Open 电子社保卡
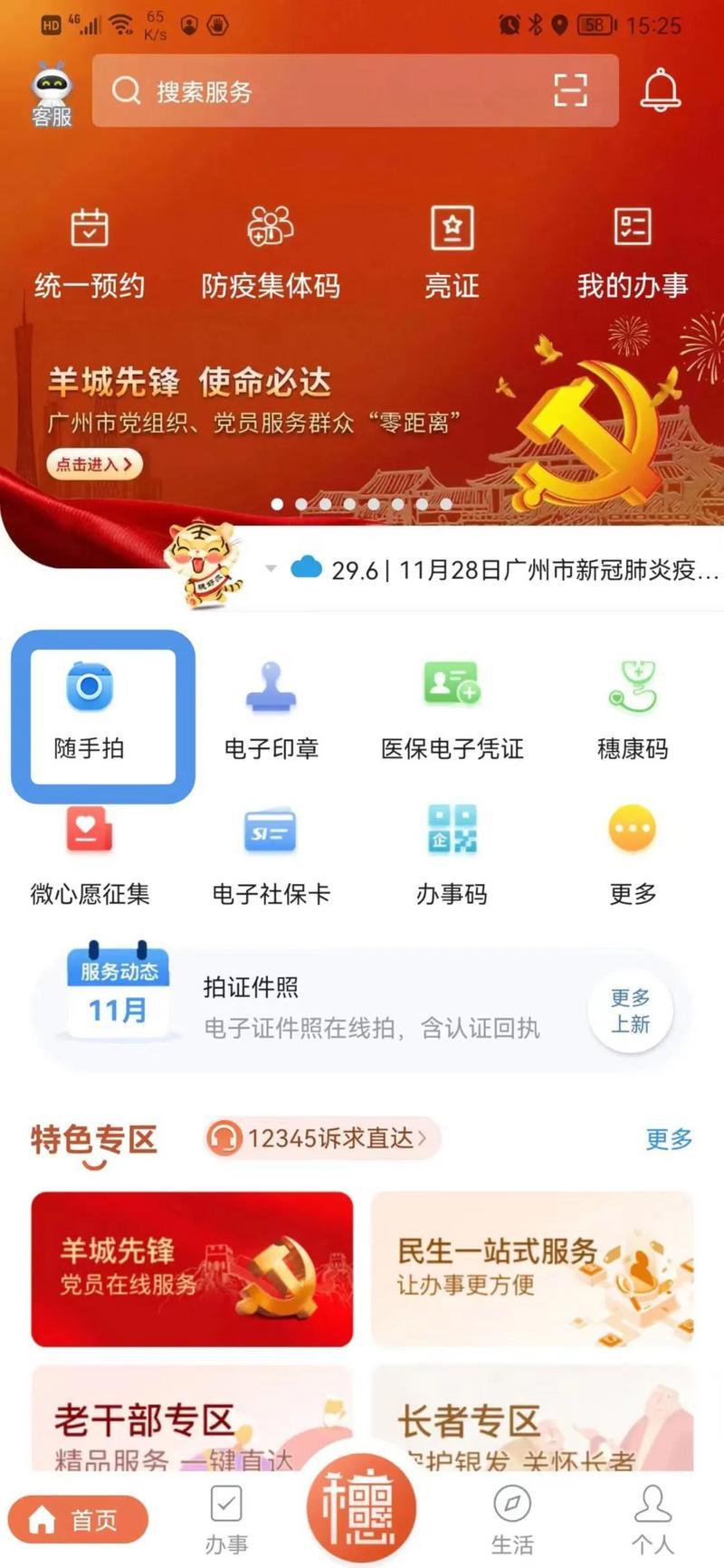The image size is (724, 1568). (x=271, y=855)
